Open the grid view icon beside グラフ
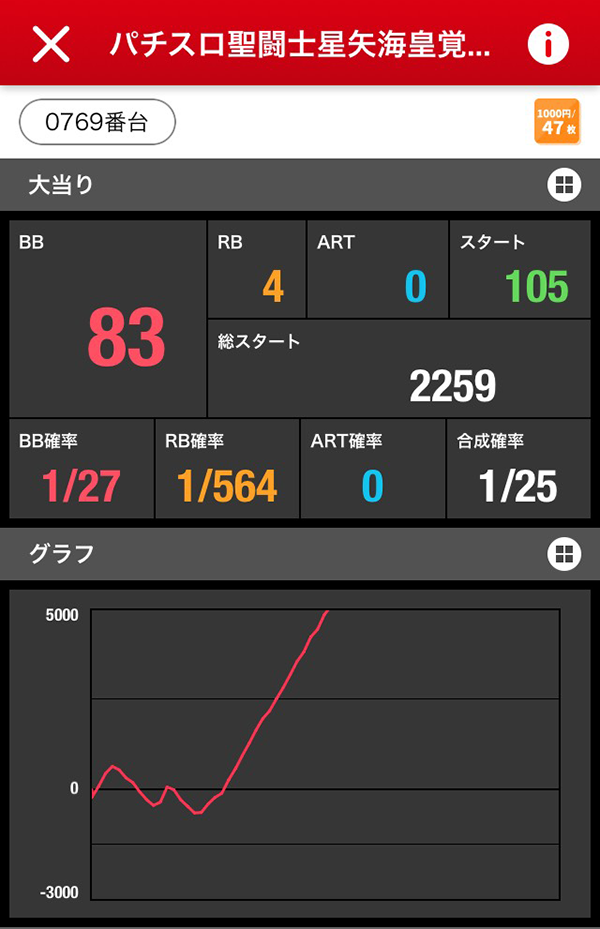Image resolution: width=600 pixels, height=929 pixels. [x=563, y=553]
